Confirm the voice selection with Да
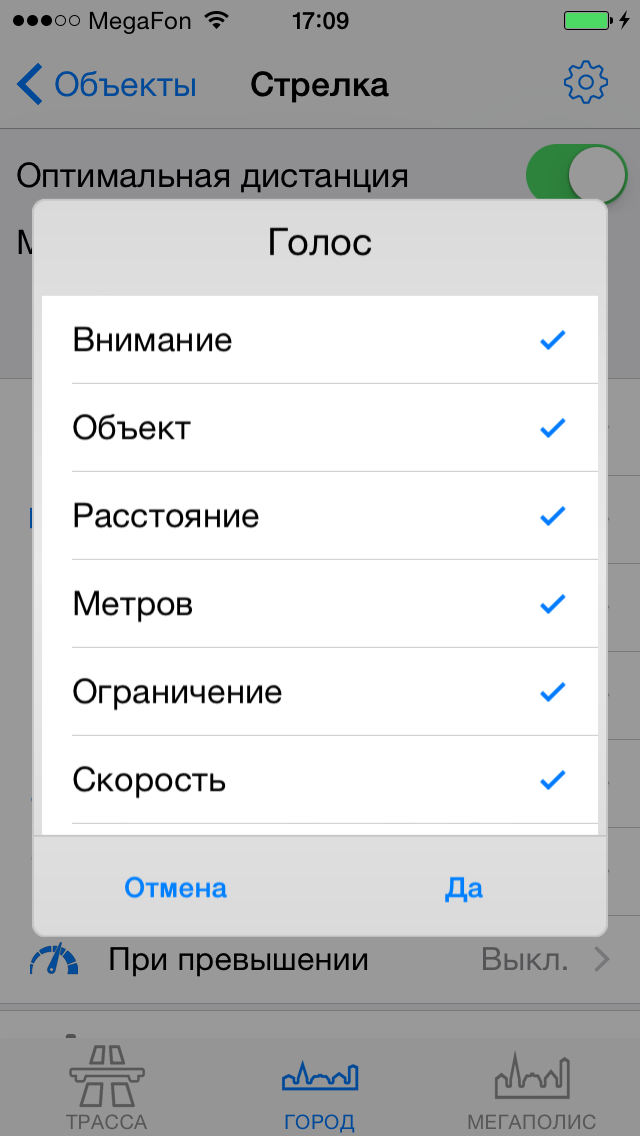 (464, 888)
